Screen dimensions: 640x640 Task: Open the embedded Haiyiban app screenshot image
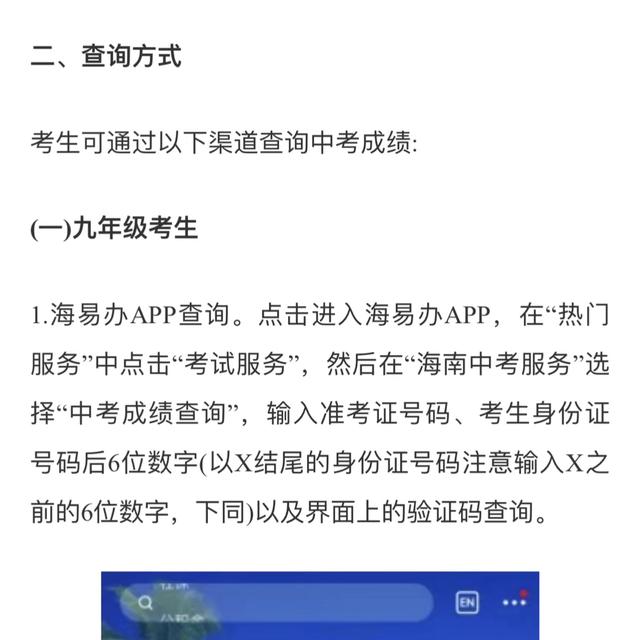click(x=319, y=606)
